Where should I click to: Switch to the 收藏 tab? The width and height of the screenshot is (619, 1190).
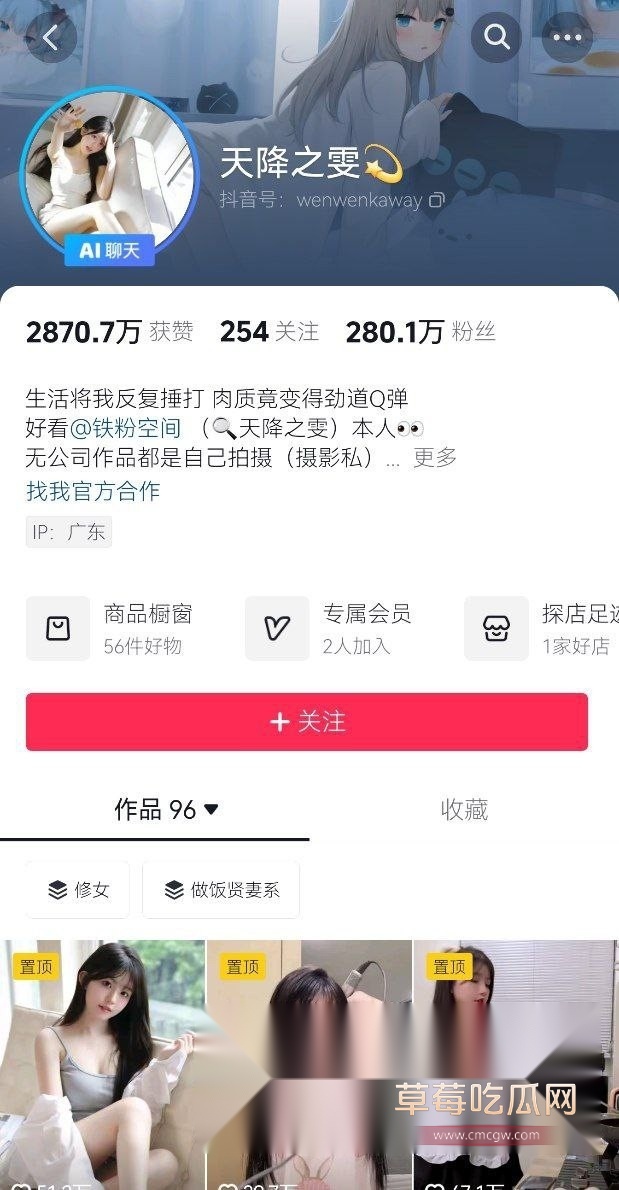pyautogui.click(x=464, y=810)
